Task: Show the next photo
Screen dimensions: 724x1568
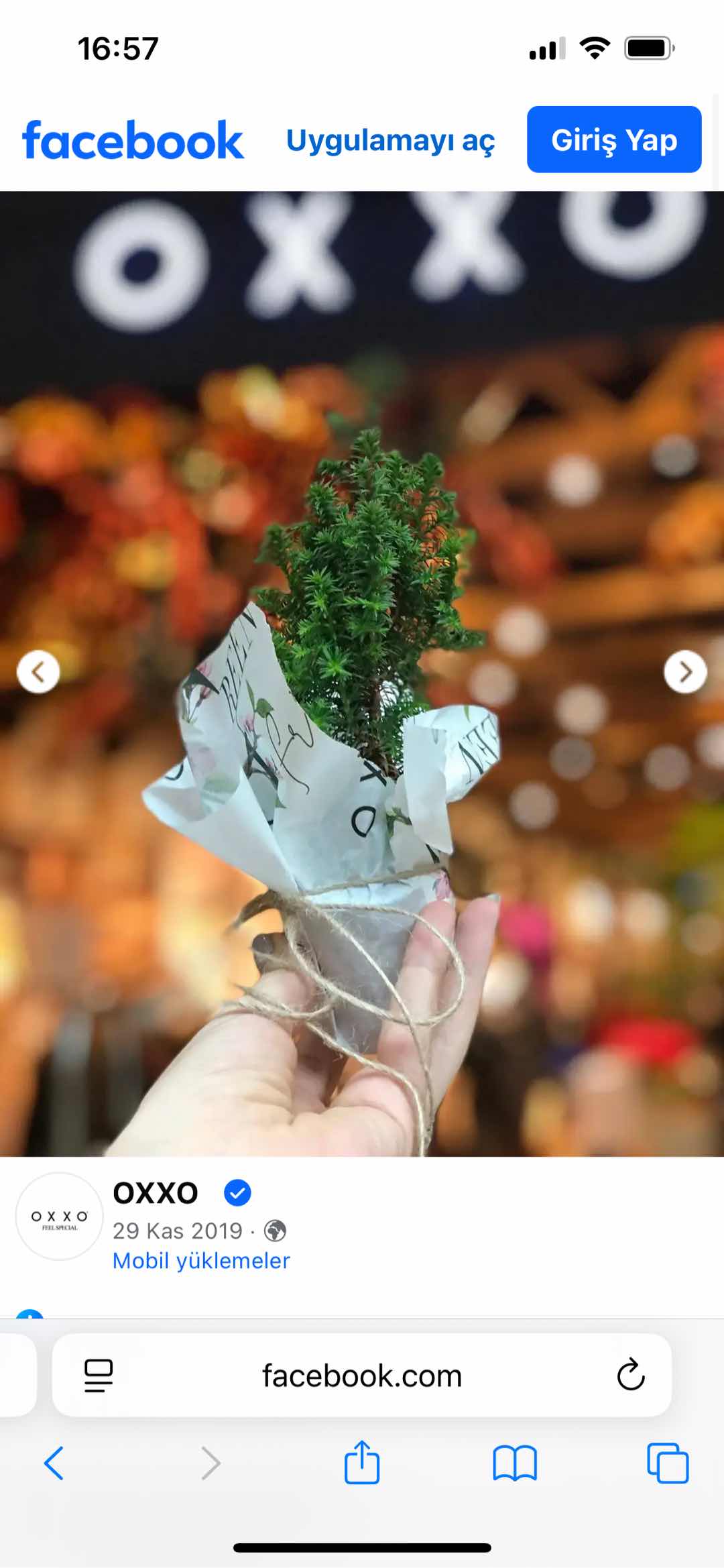Action: coord(684,671)
